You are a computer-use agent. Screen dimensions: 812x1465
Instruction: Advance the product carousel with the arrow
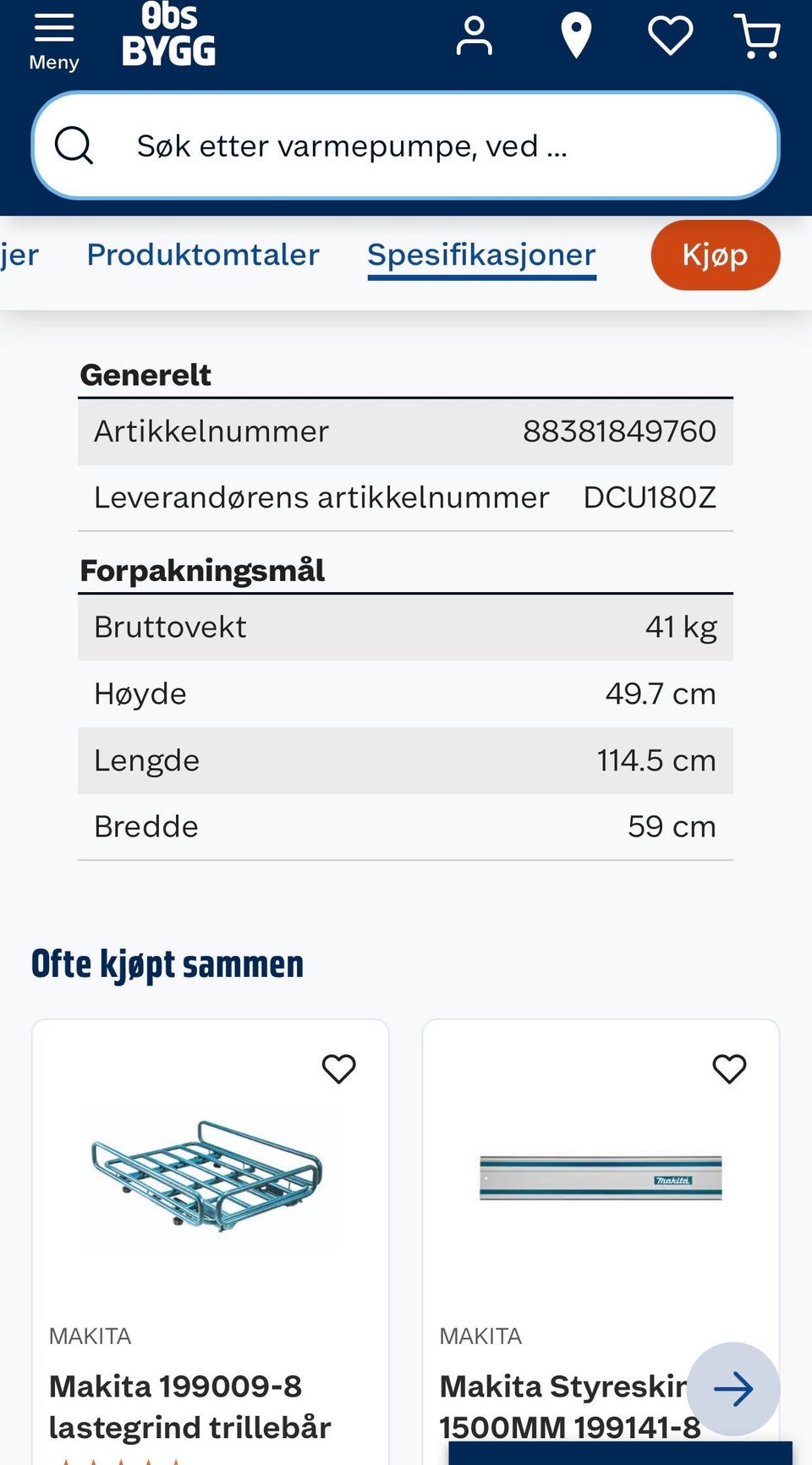point(733,1388)
